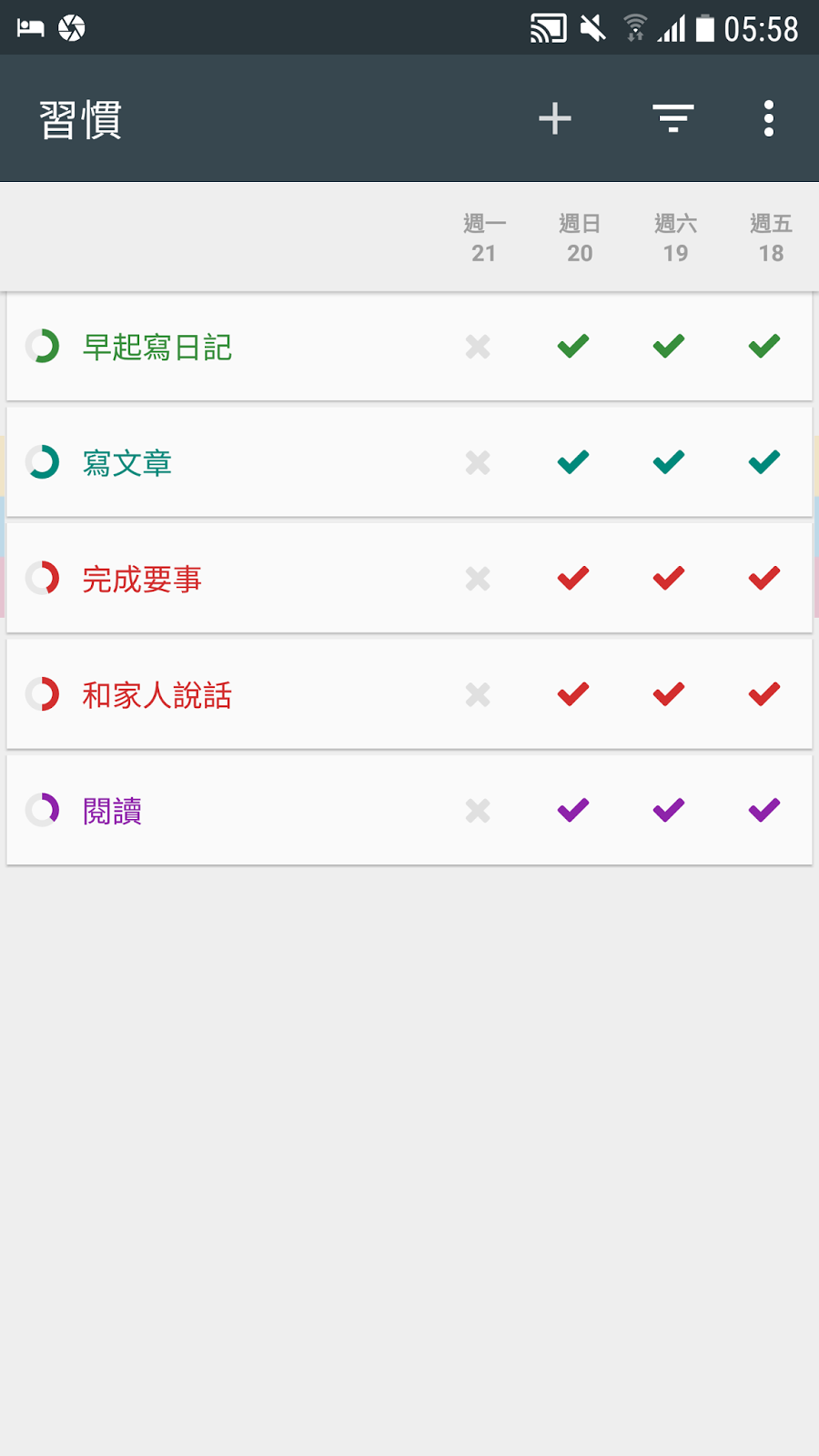Mark 寫文章 as done for 週一 21
The width and height of the screenshot is (819, 1456).
[x=478, y=463]
